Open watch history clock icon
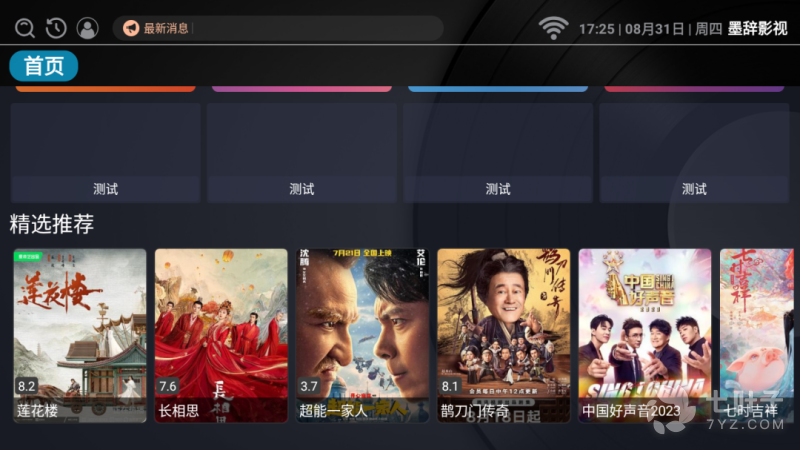The width and height of the screenshot is (800, 450). (56, 28)
